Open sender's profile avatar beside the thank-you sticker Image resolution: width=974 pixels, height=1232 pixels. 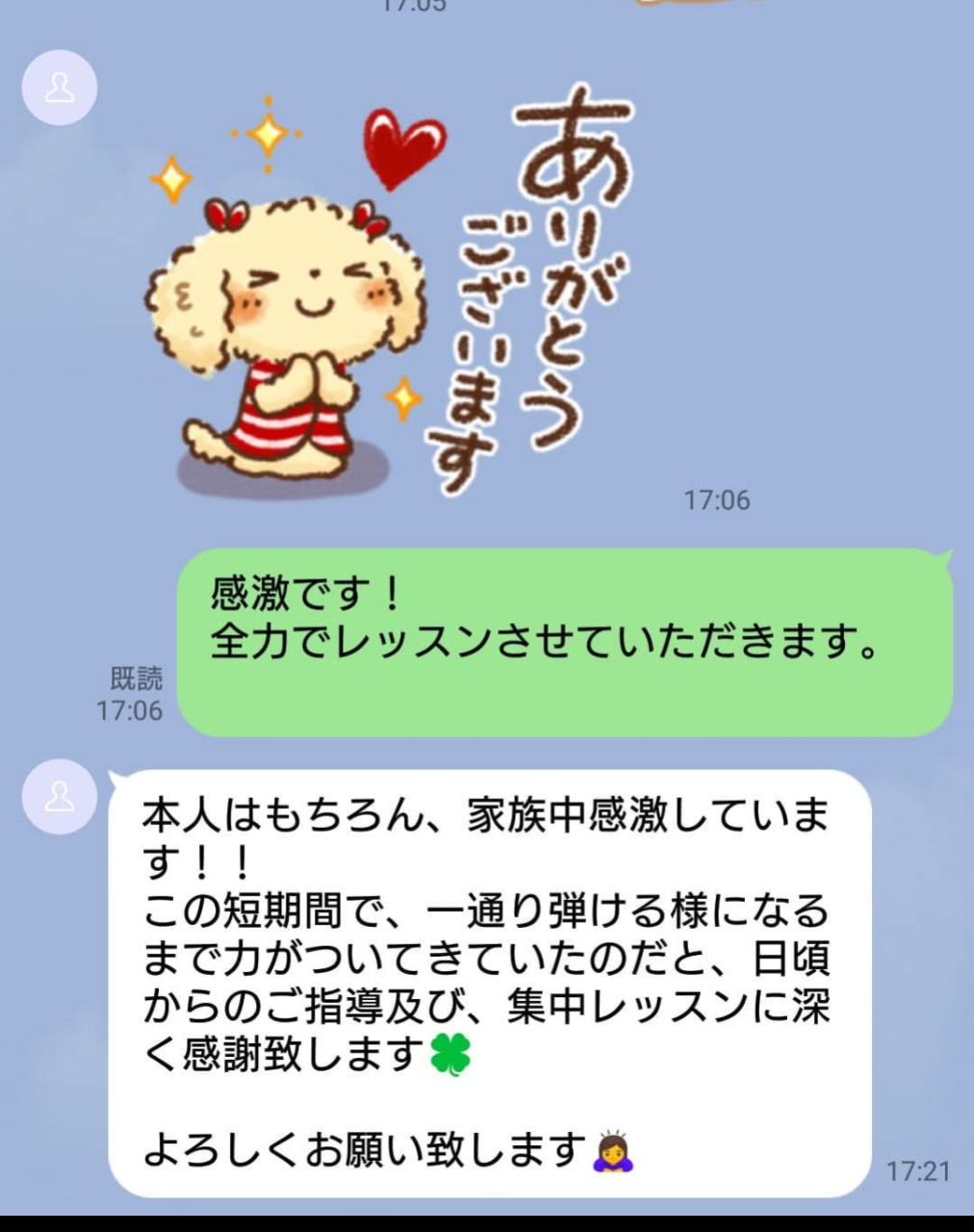pos(60,89)
